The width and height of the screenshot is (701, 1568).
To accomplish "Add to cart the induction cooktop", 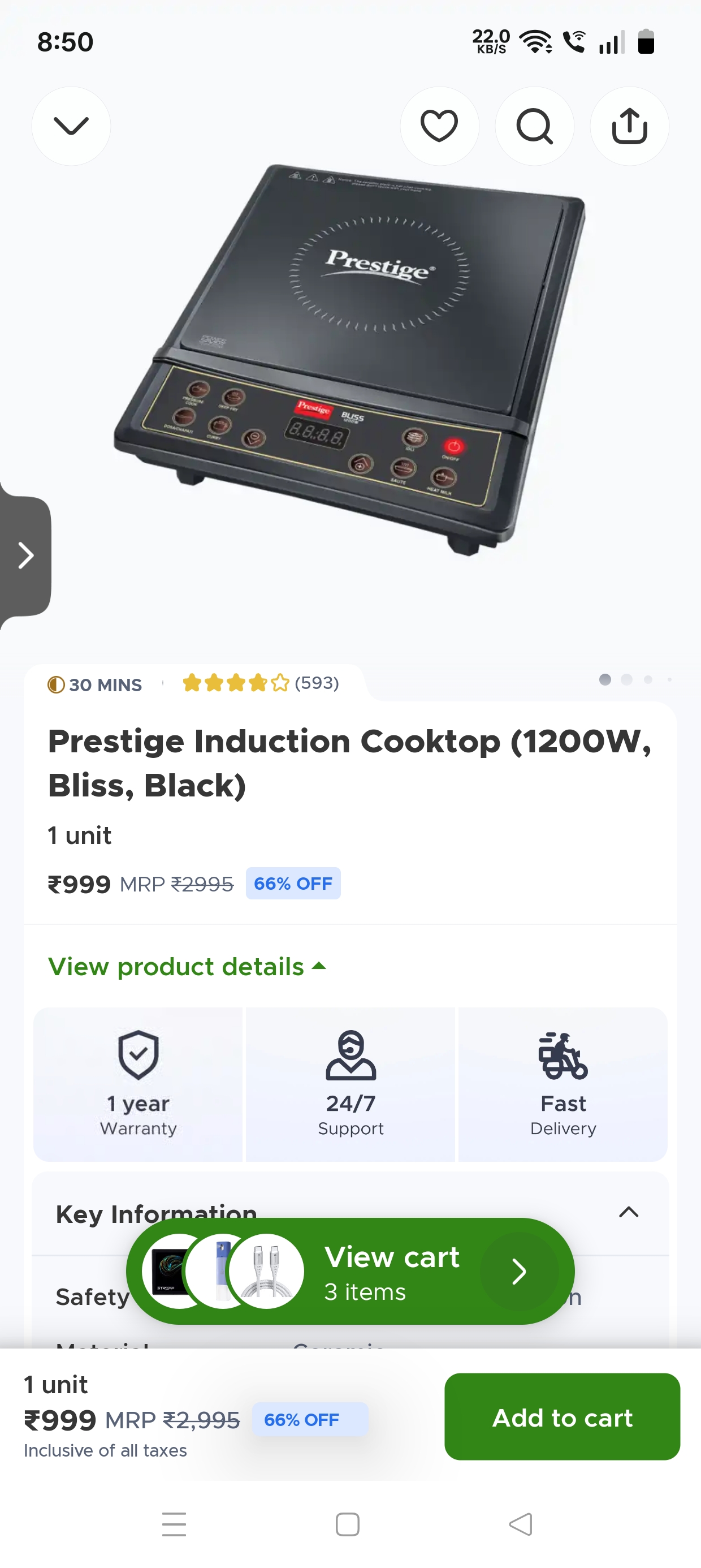I will click(x=562, y=1417).
